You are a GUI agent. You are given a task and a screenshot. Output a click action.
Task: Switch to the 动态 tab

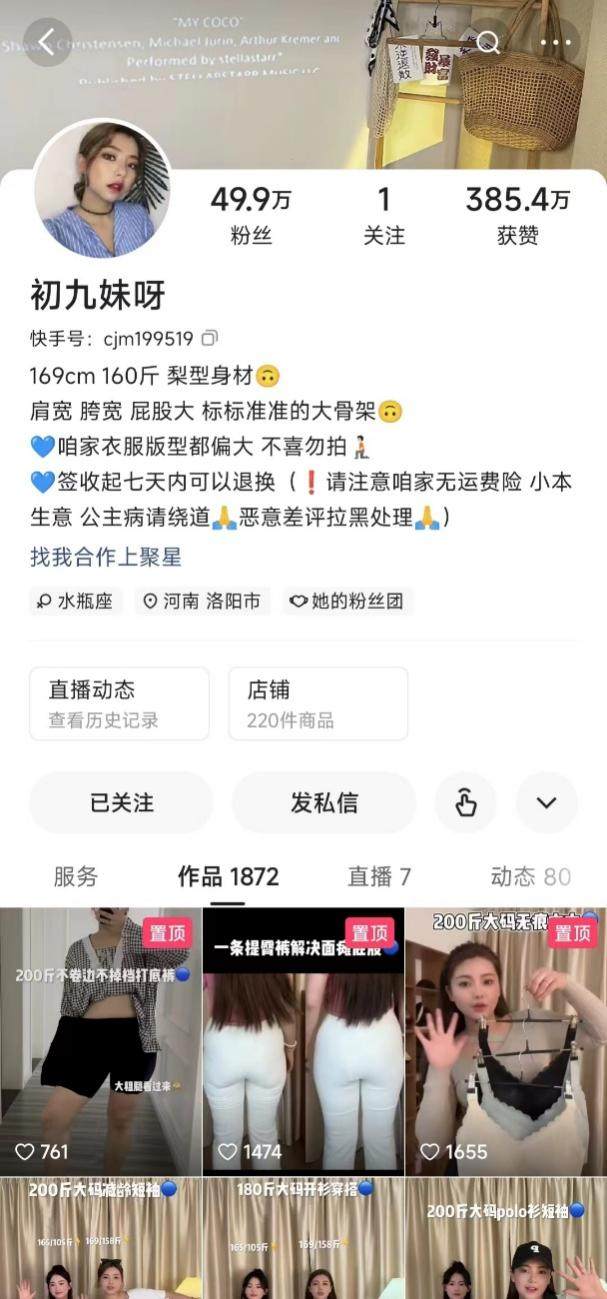coord(530,877)
